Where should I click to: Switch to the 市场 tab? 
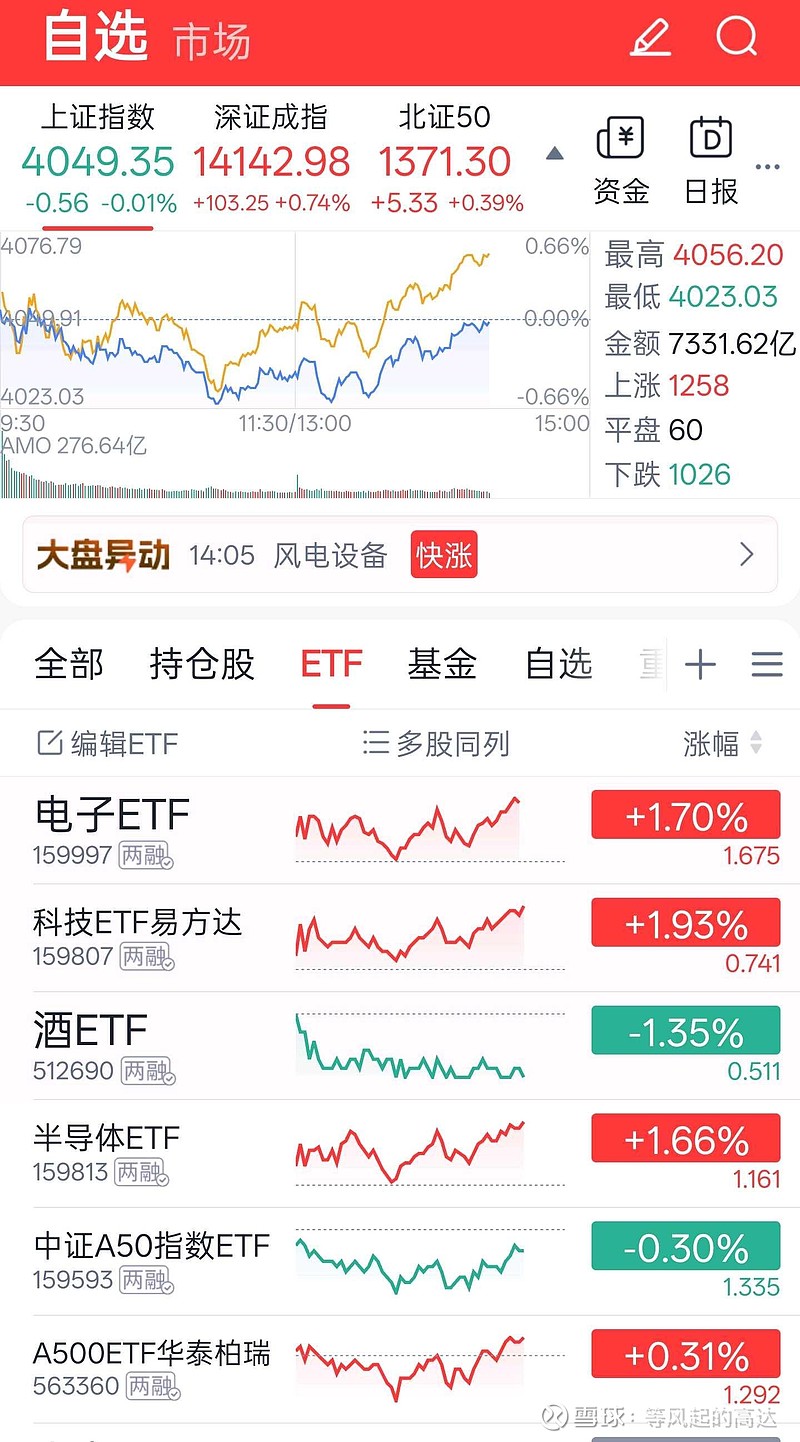pyautogui.click(x=211, y=42)
